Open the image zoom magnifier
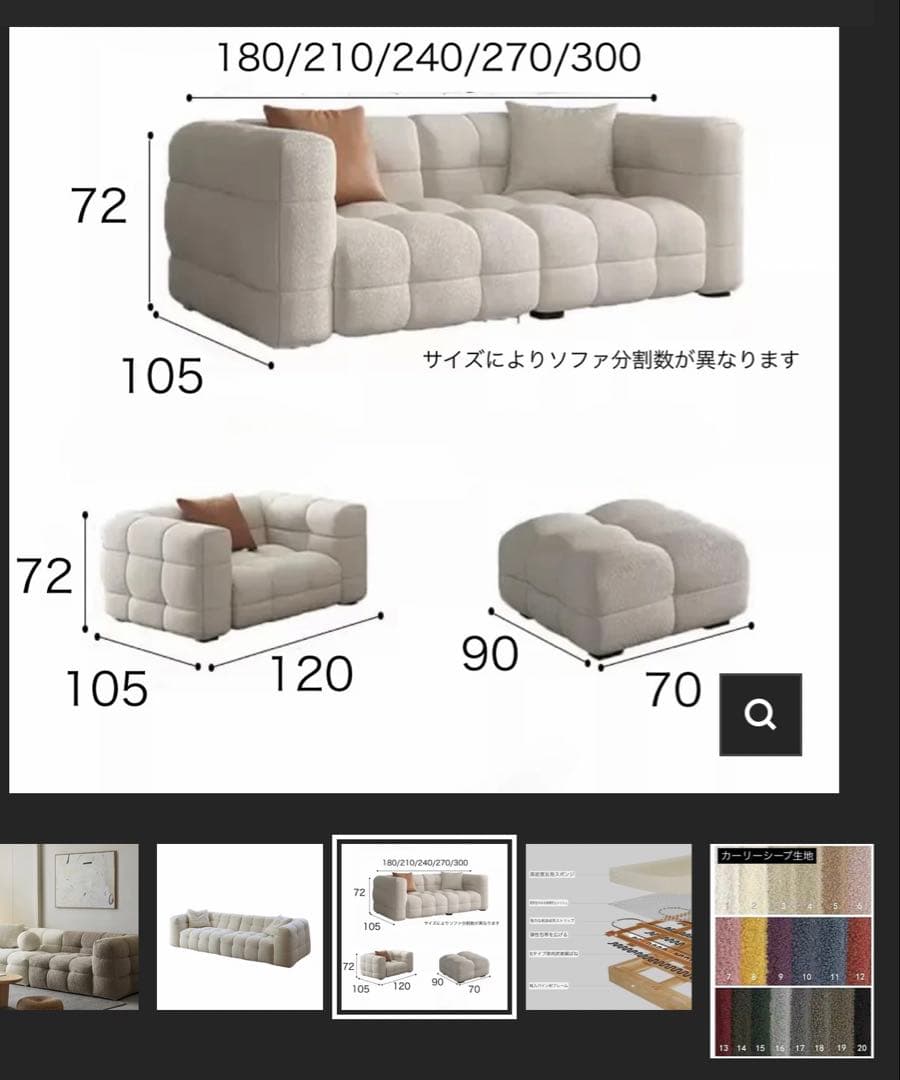 click(763, 716)
